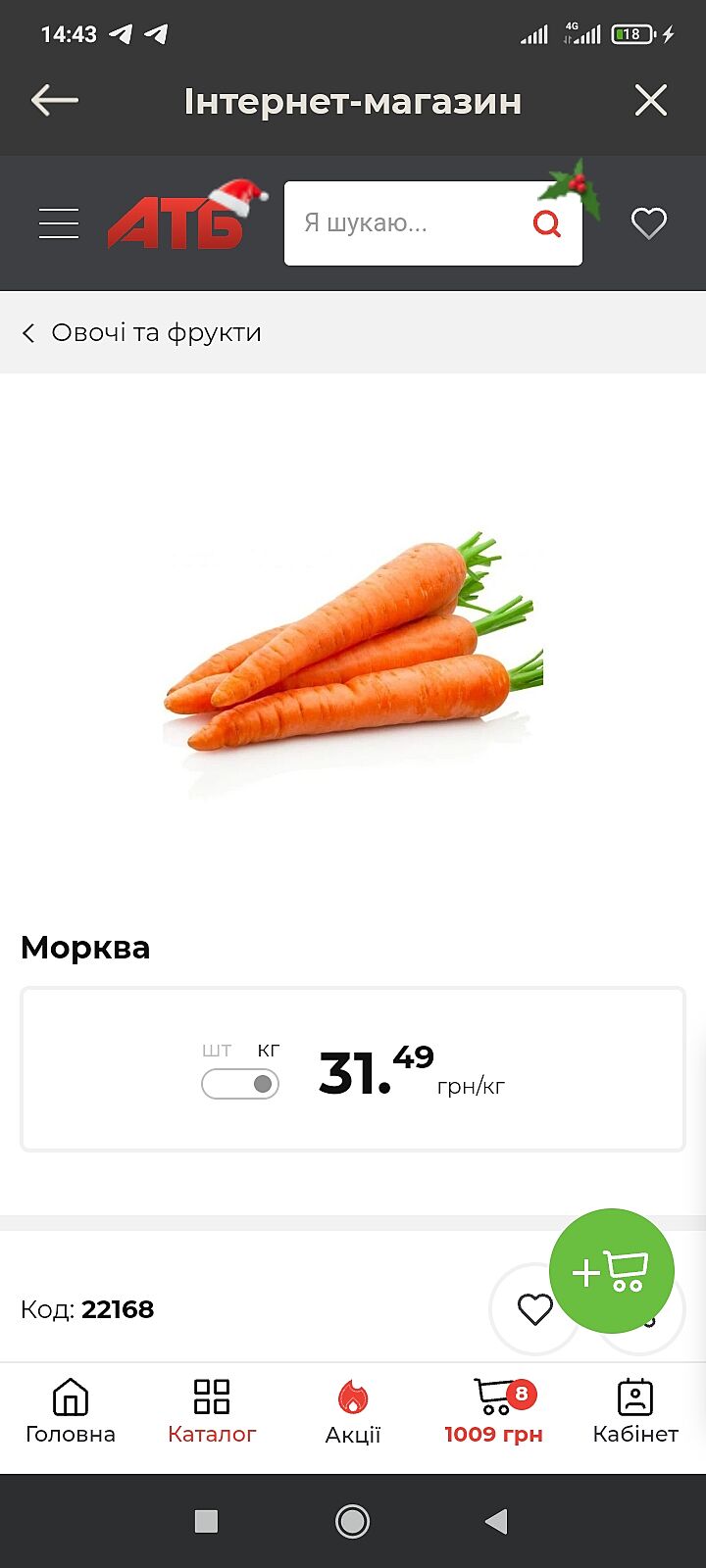Open the Каталог tab

tap(212, 1411)
